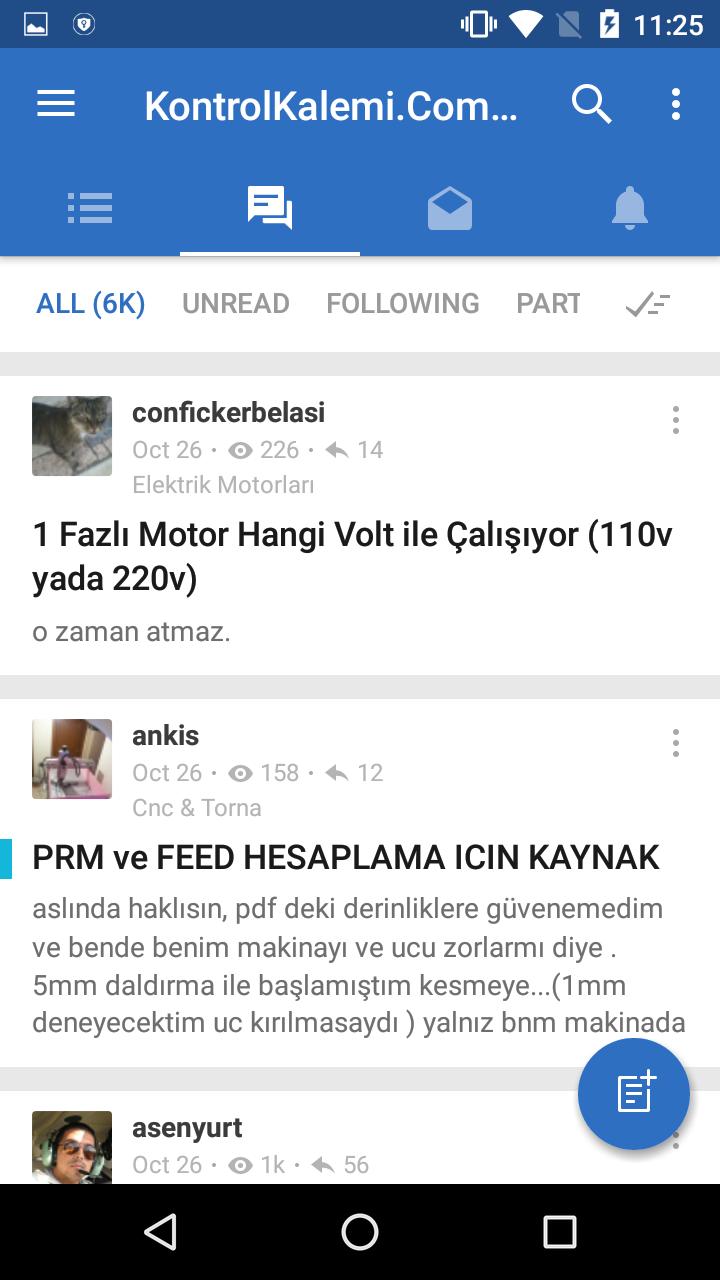Tap the dismiss read checkmark icon
Viewport: 720px width, 1280px height.
pyautogui.click(x=648, y=303)
